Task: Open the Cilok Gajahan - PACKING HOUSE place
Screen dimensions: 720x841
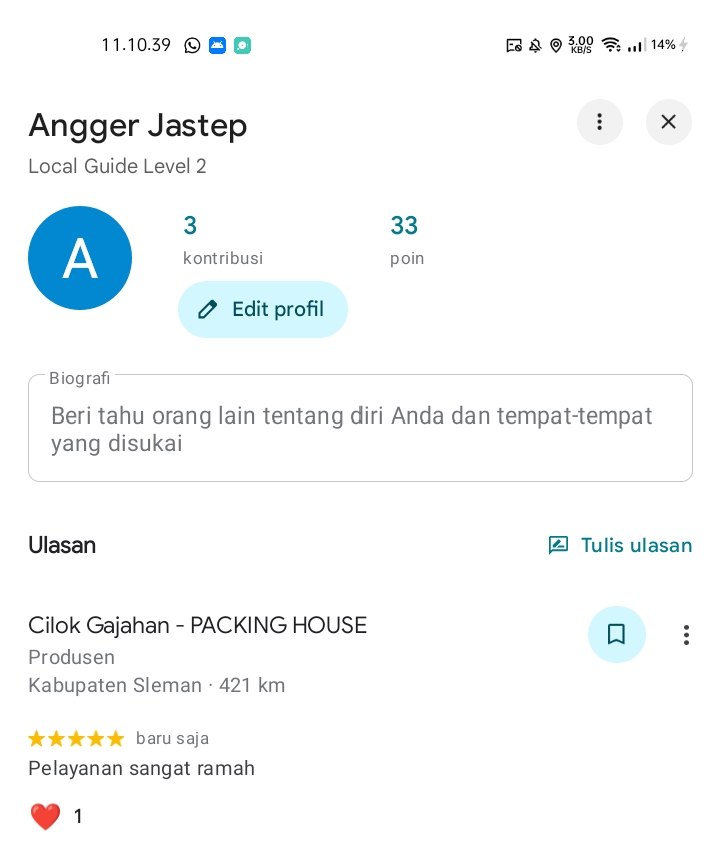Action: coord(197,625)
